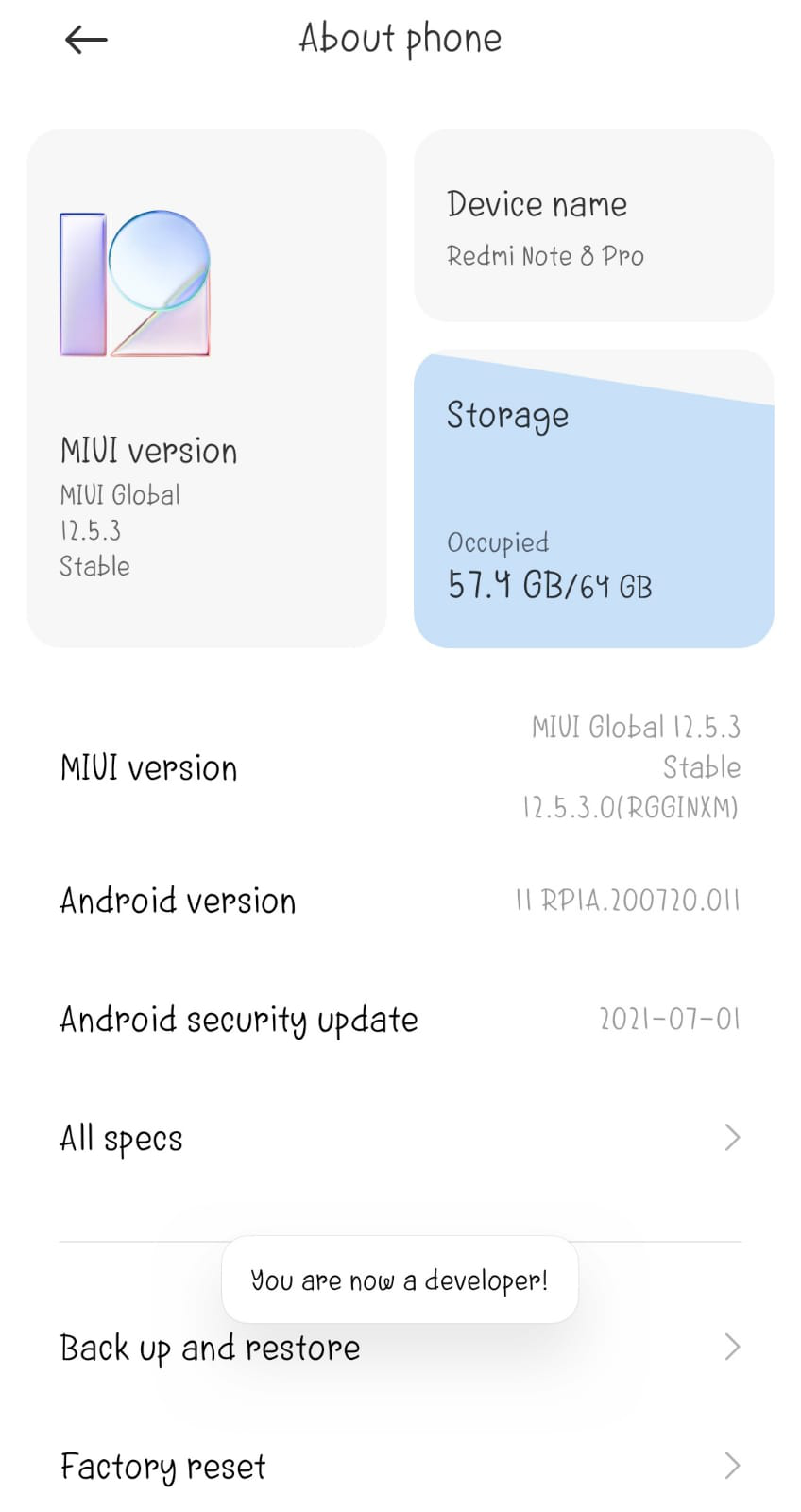This screenshot has height=1512, width=801.
Task: Tap the MIUI version row
Action: coord(400,767)
